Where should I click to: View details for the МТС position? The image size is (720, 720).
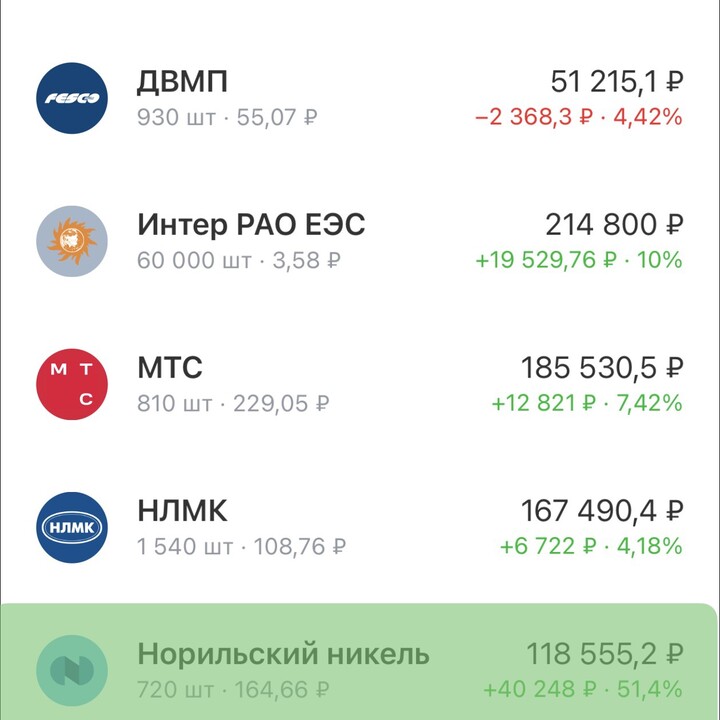(360, 385)
